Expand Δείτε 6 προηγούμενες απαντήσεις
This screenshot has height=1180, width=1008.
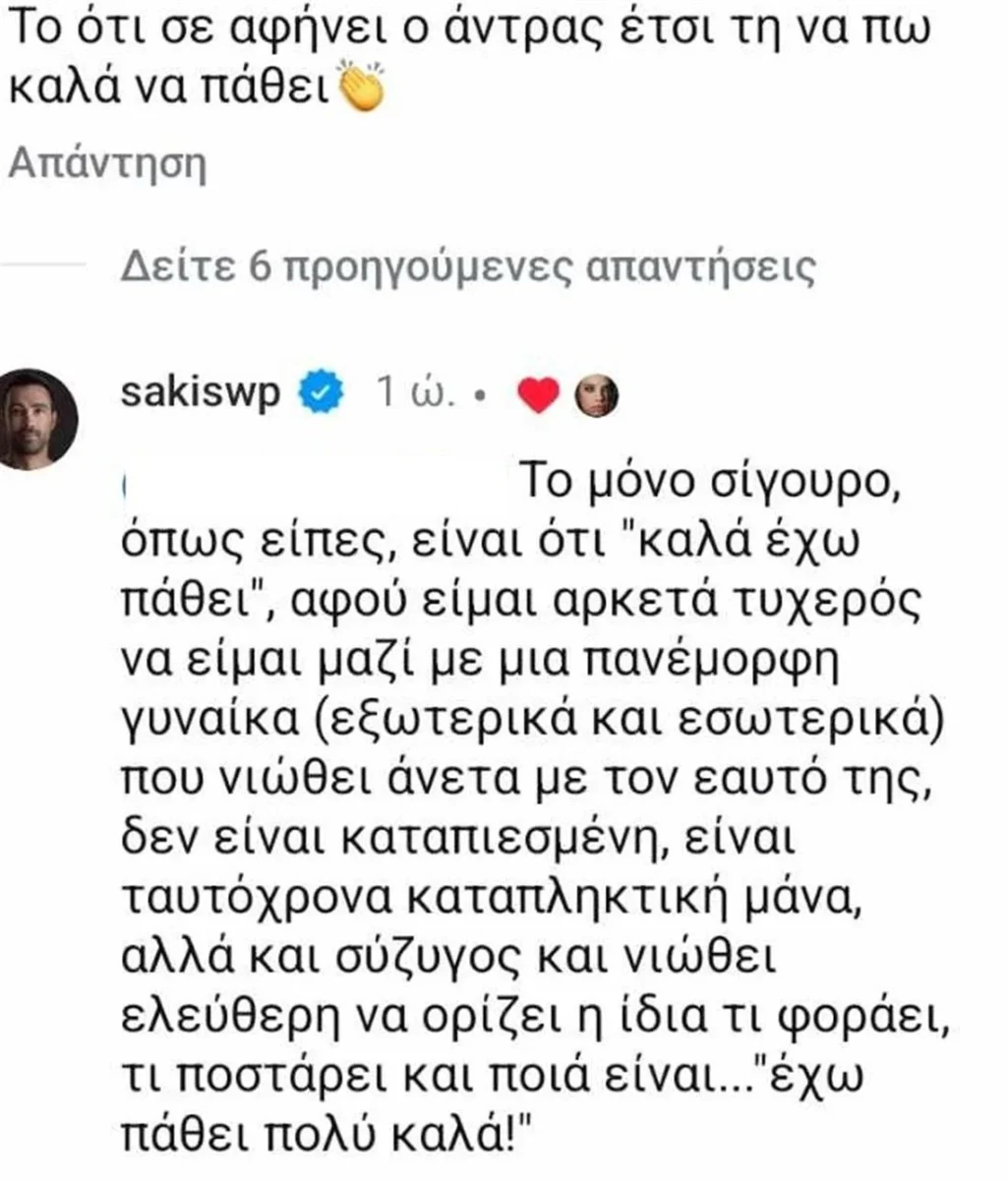pyautogui.click(x=466, y=267)
